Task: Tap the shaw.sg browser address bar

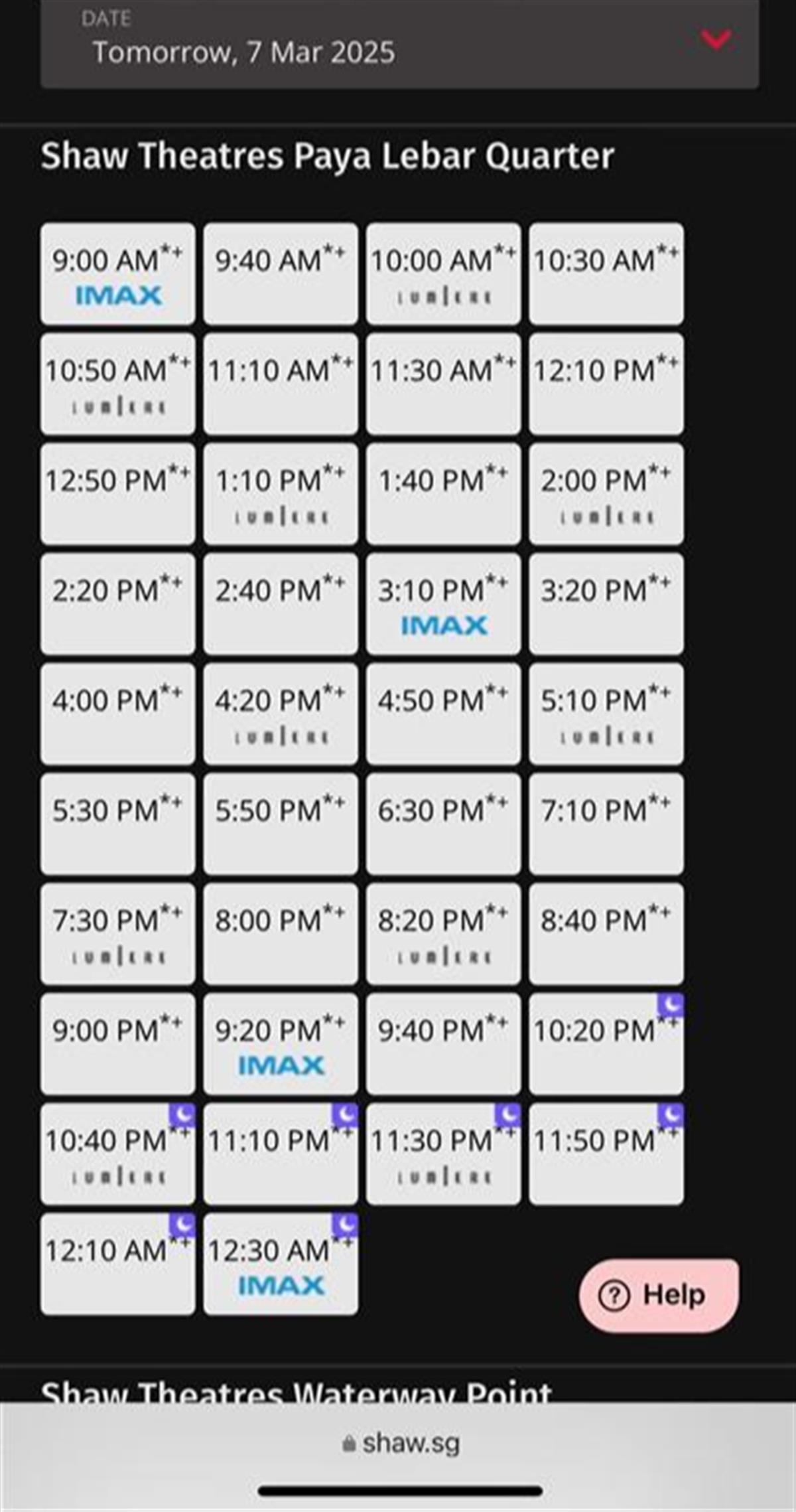Action: point(401,1444)
